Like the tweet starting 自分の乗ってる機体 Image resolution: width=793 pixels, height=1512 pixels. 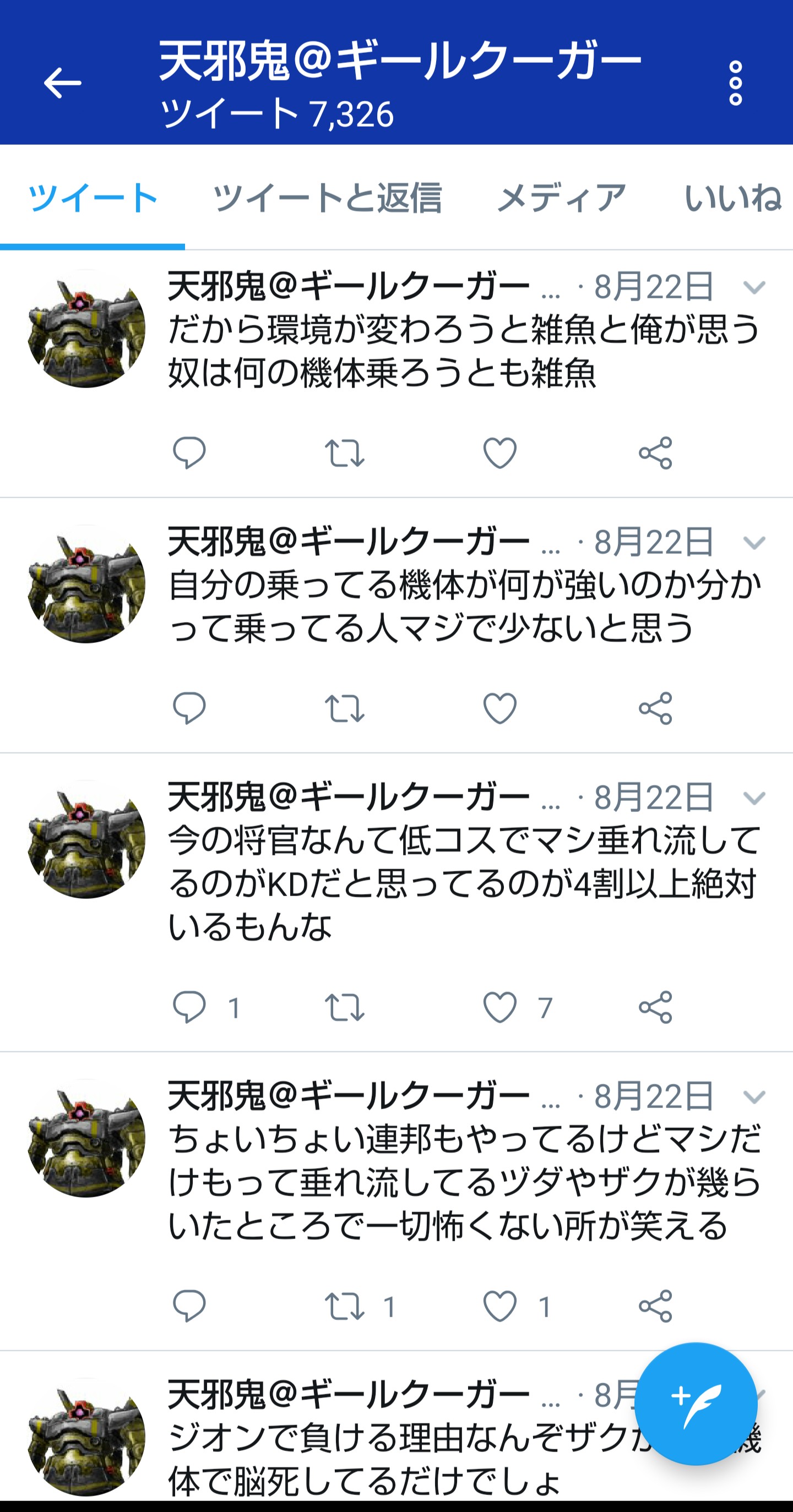point(500,708)
